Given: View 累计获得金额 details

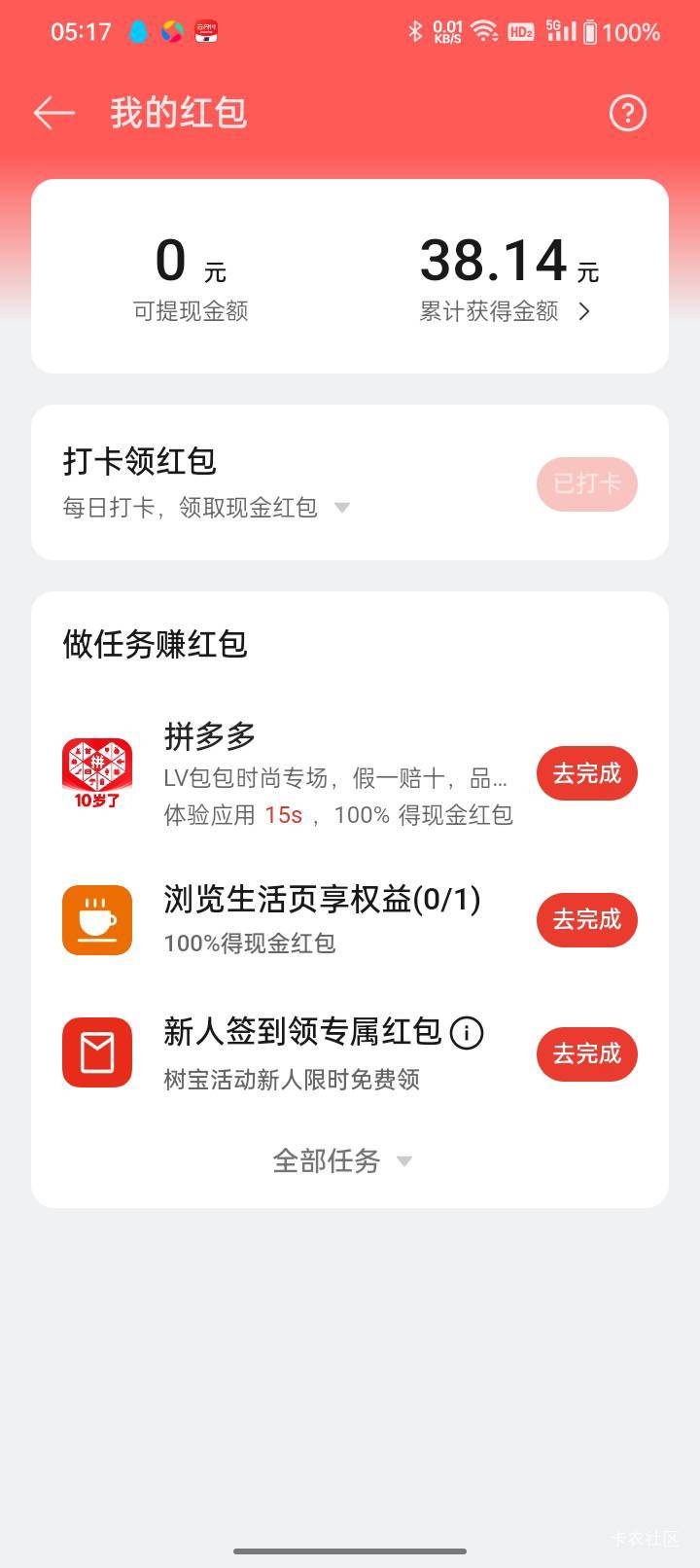Looking at the screenshot, I should coord(583,311).
